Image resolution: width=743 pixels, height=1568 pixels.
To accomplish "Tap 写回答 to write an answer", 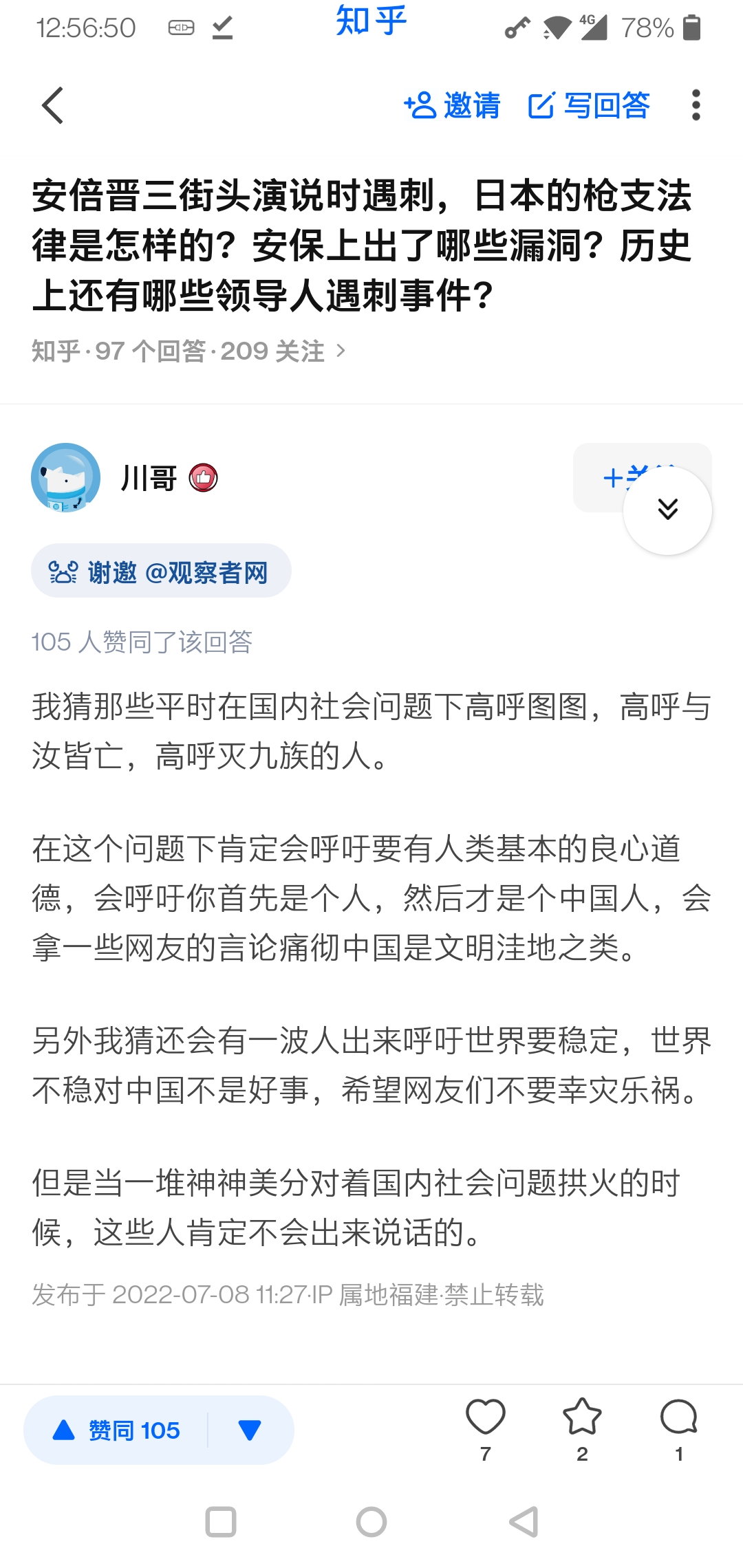I will click(589, 105).
